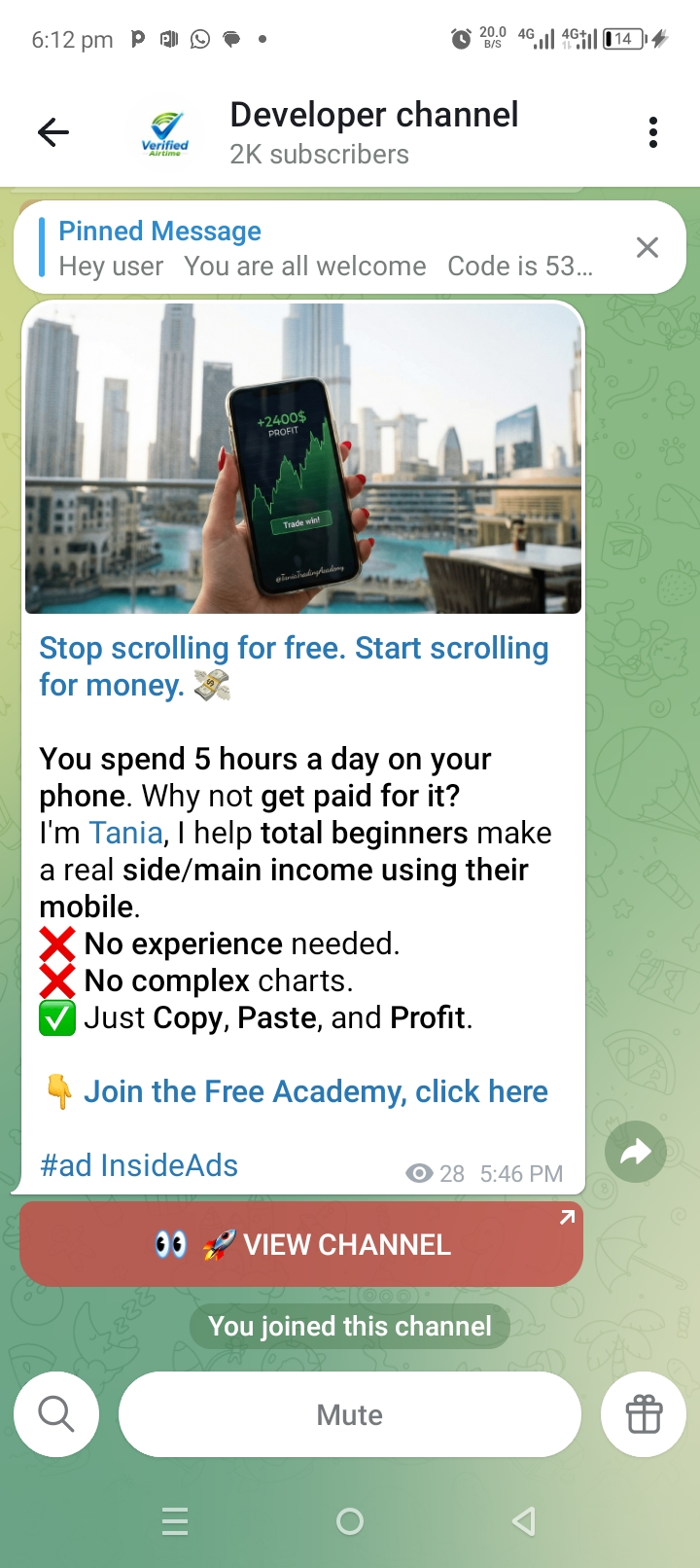Viewport: 700px width, 1568px height.
Task: Dismiss the pinned message bar
Action: coord(647,248)
